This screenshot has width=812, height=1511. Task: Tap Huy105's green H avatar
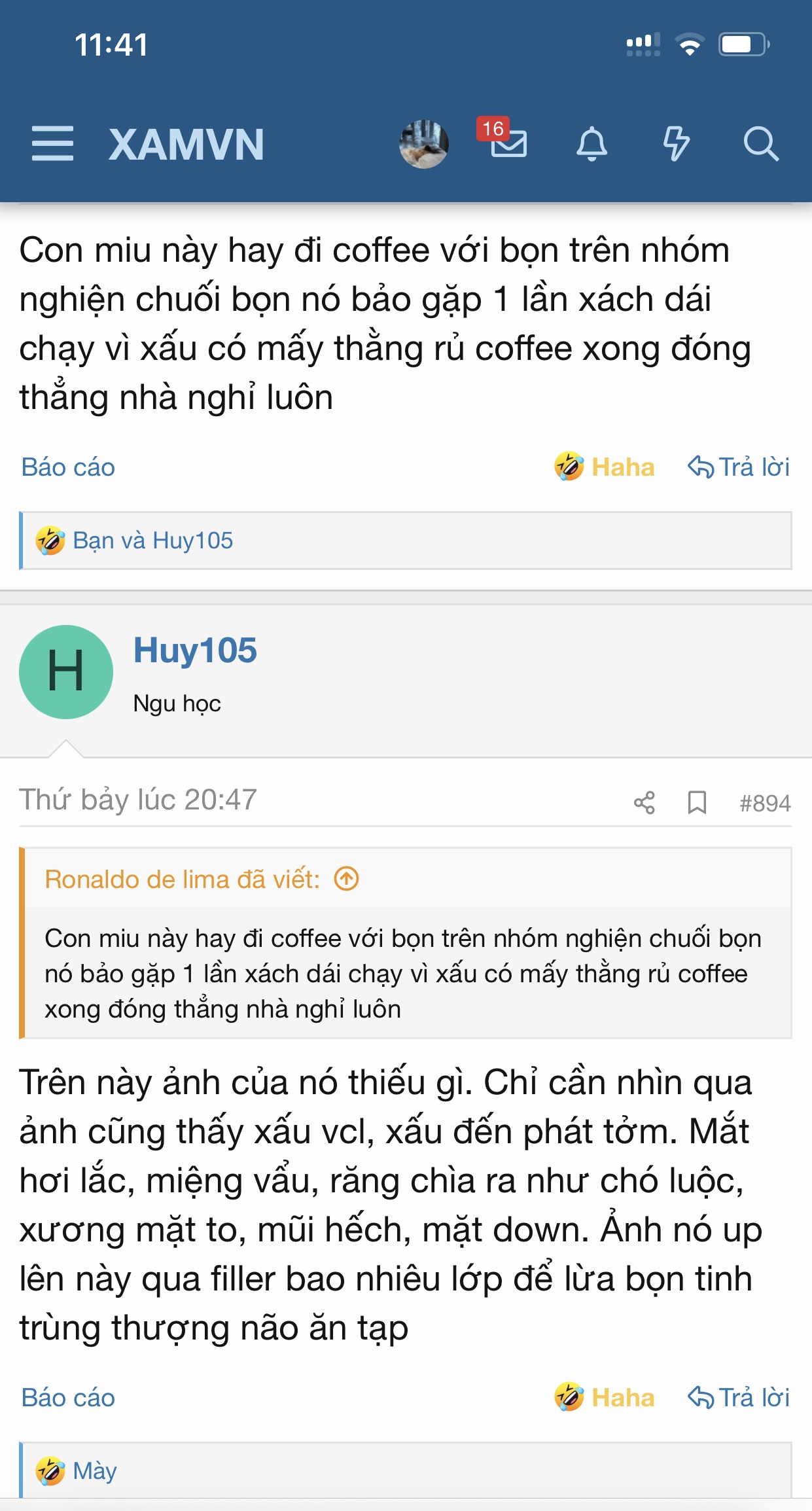[x=66, y=672]
